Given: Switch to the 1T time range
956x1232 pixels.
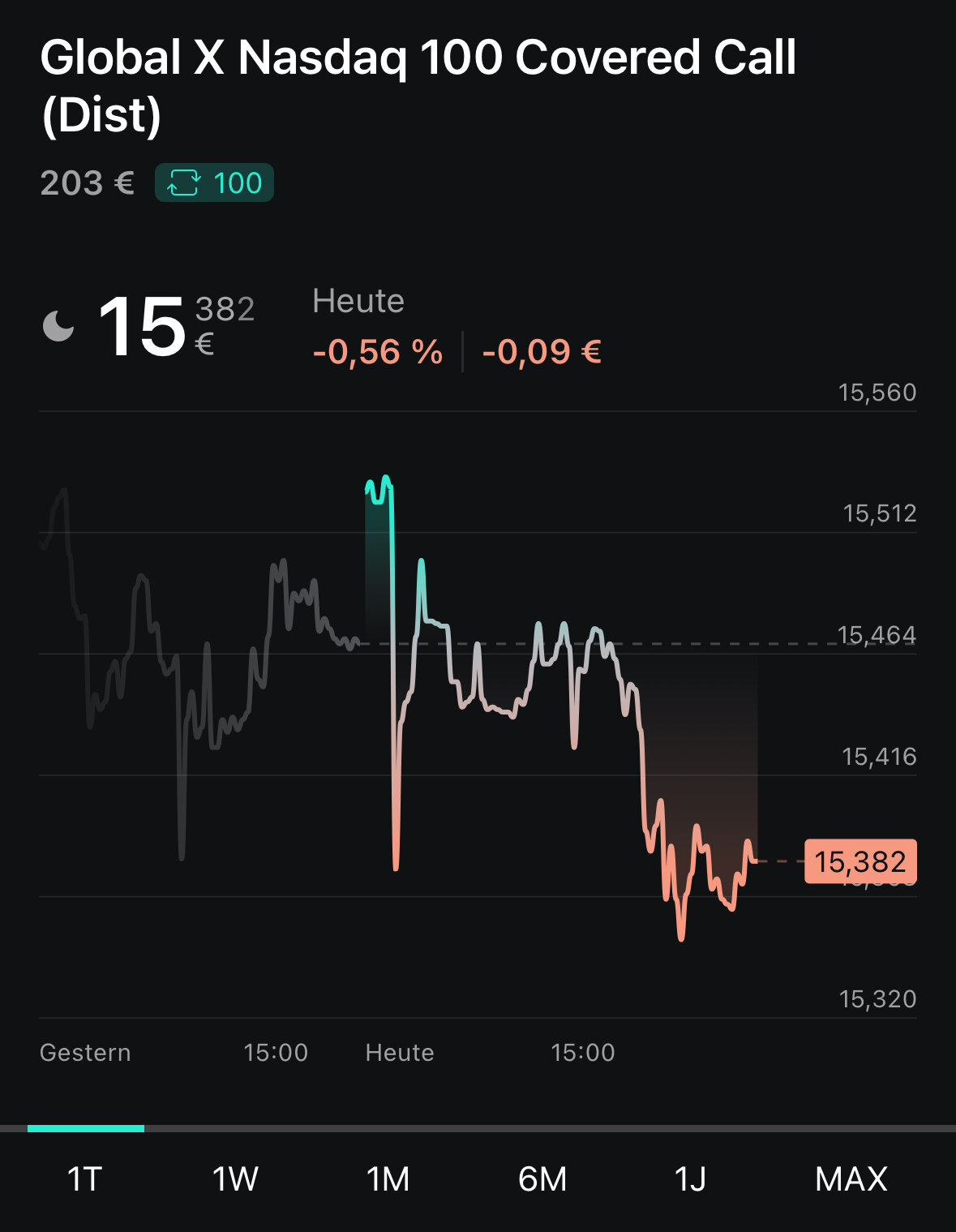Looking at the screenshot, I should coord(84,1178).
